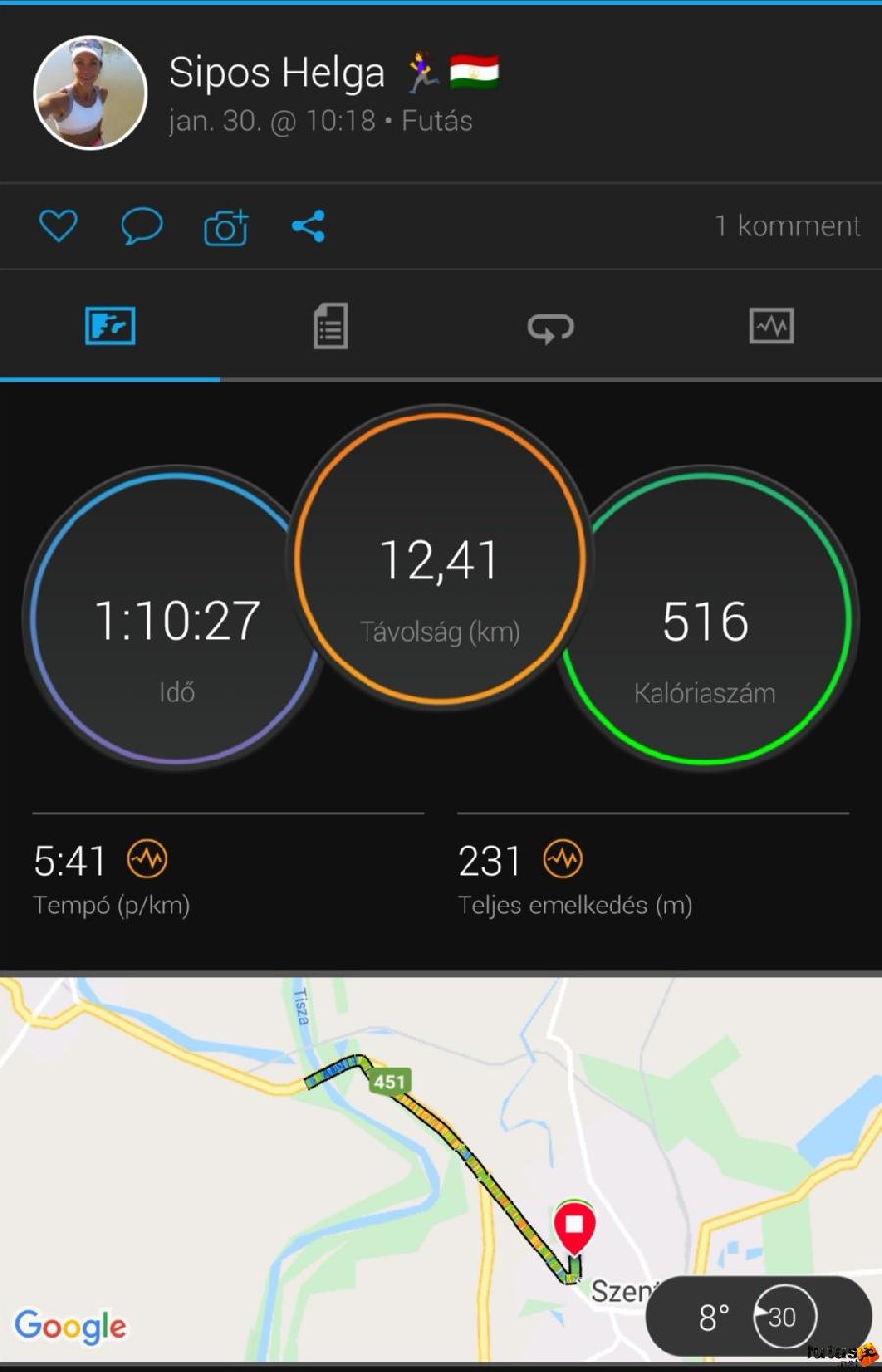Open the comment bubble icon
This screenshot has width=882, height=1372.
tap(141, 226)
